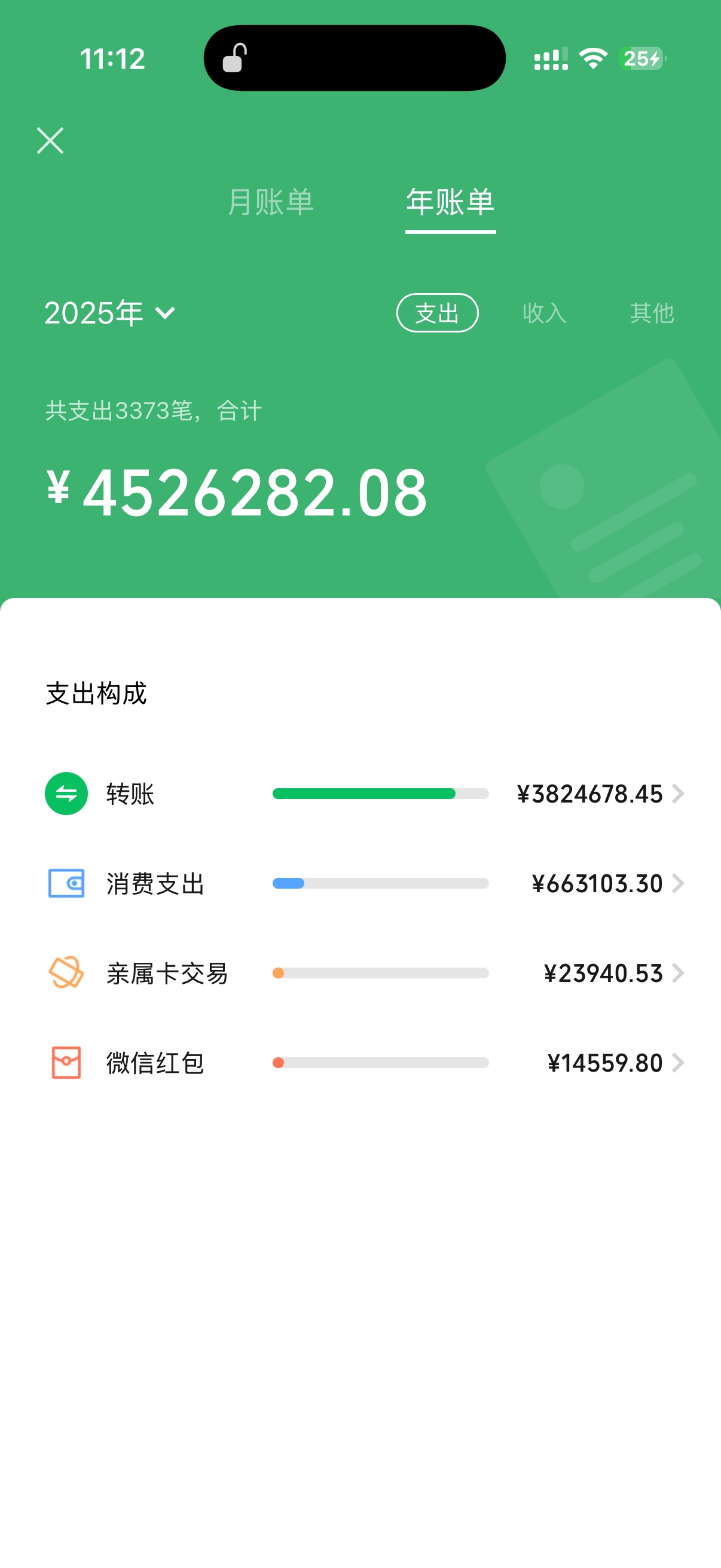The image size is (721, 1568).
Task: Close the bill page with the X
Action: [50, 141]
